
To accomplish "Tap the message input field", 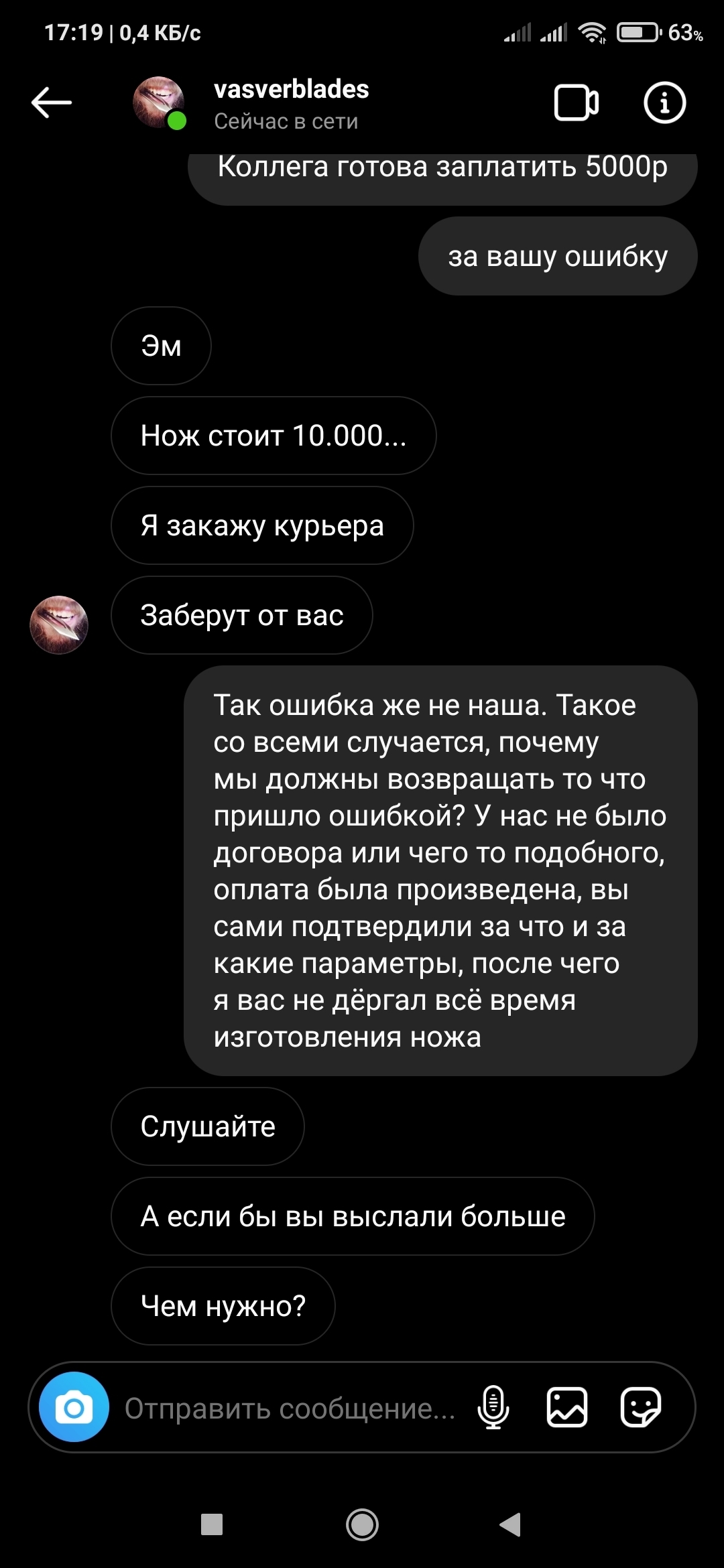I will click(x=290, y=1408).
